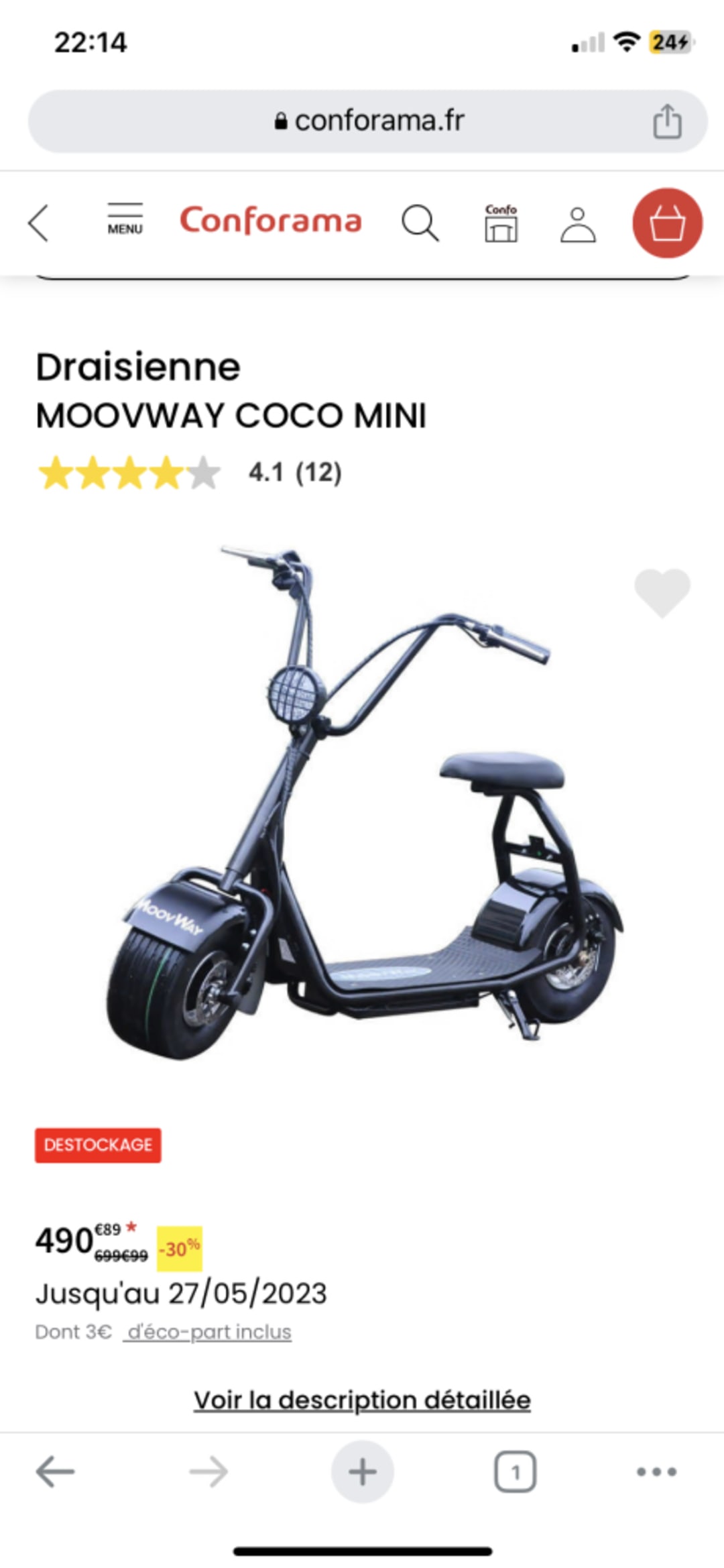Open the d'éco-part inclus link
Screen dimensions: 724x1568
pos(208,1331)
